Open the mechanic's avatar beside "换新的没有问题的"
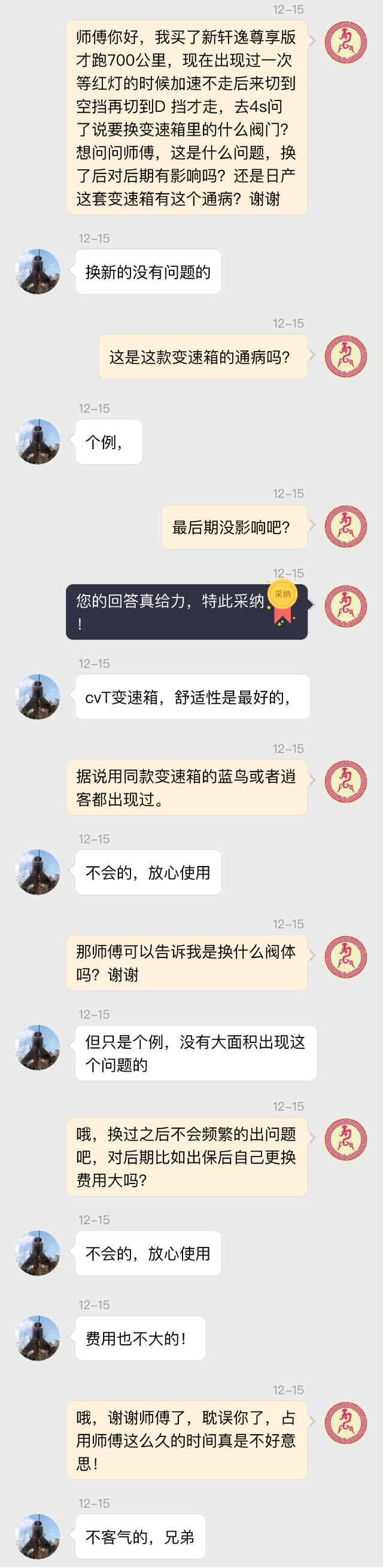The width and height of the screenshot is (383, 1568). (38, 271)
